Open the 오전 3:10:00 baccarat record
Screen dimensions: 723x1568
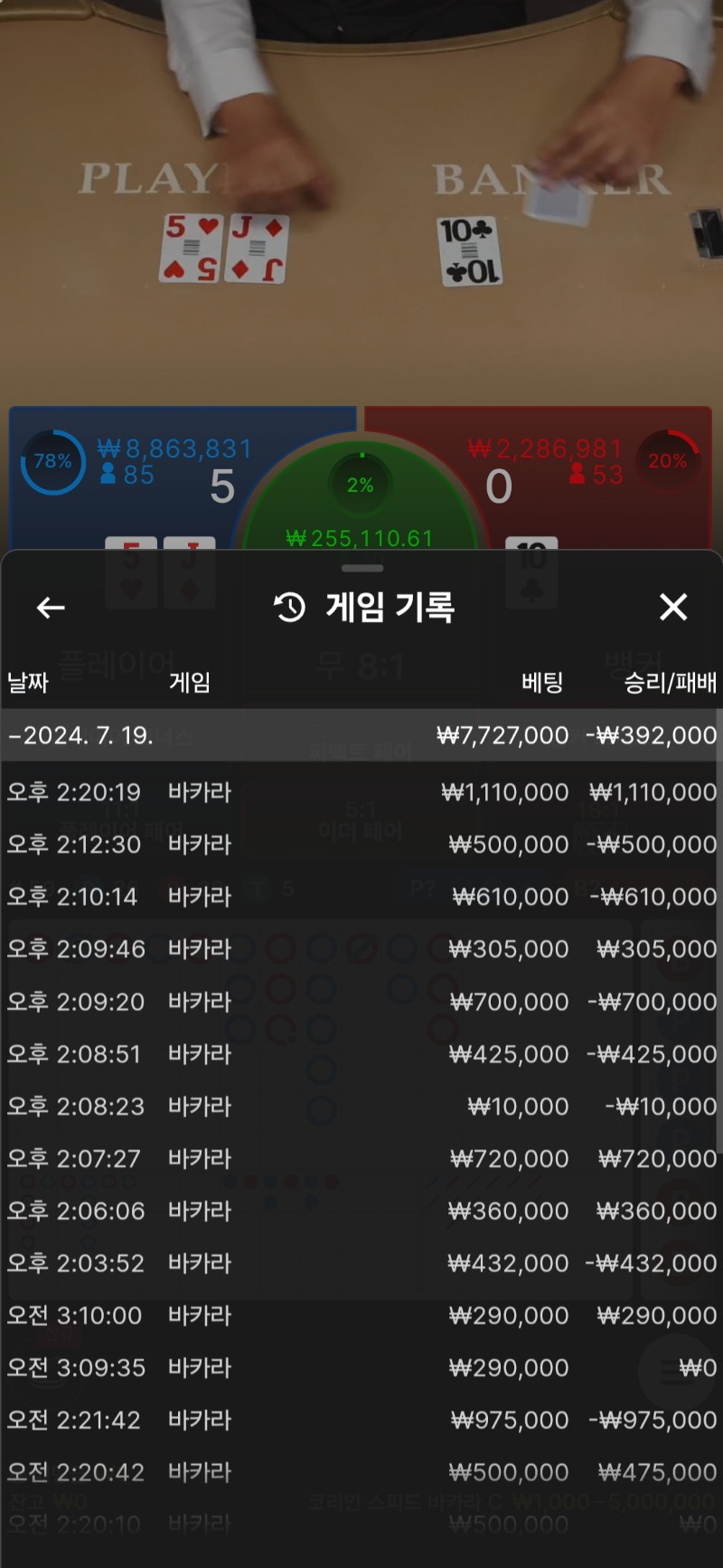[x=360, y=1316]
